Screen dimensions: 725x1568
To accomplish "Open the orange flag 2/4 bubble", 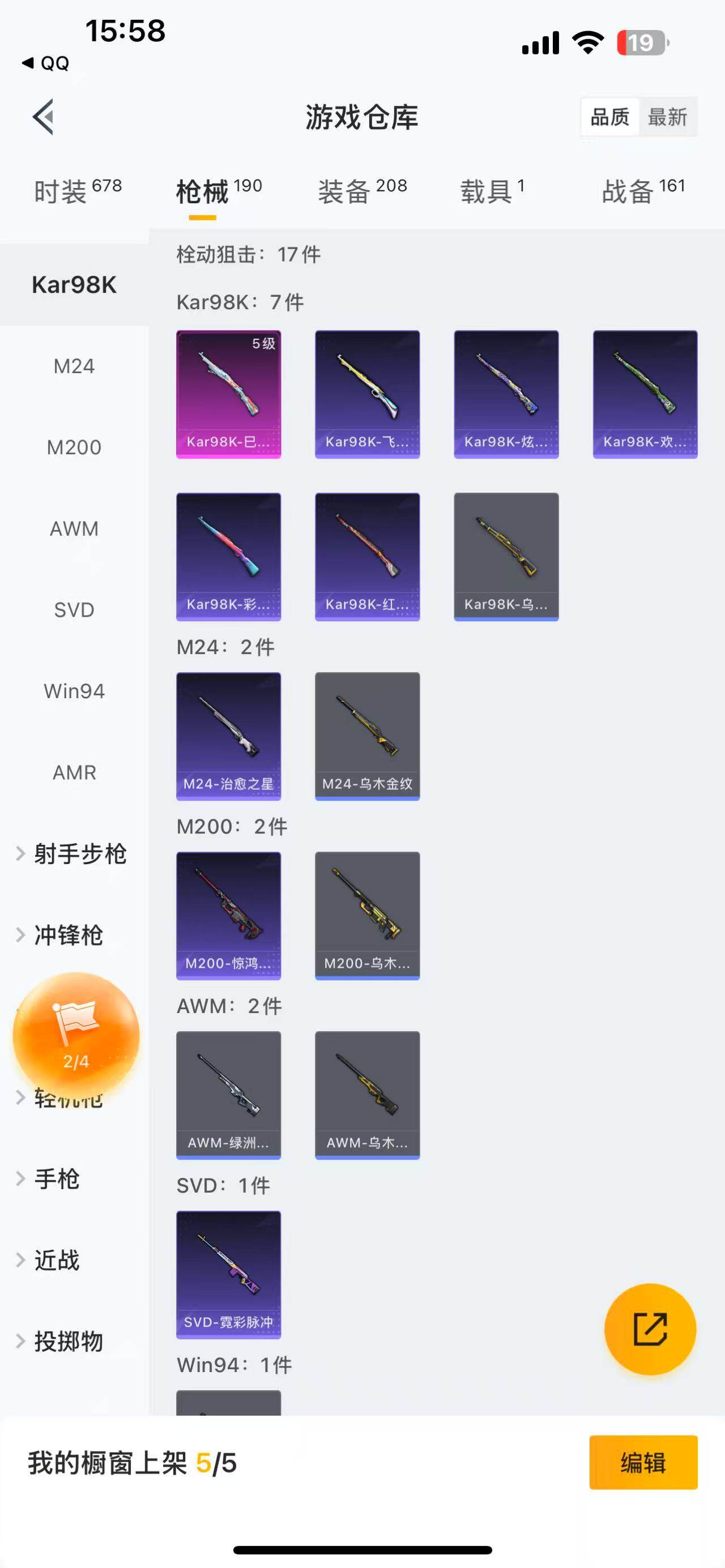I will 76,1035.
